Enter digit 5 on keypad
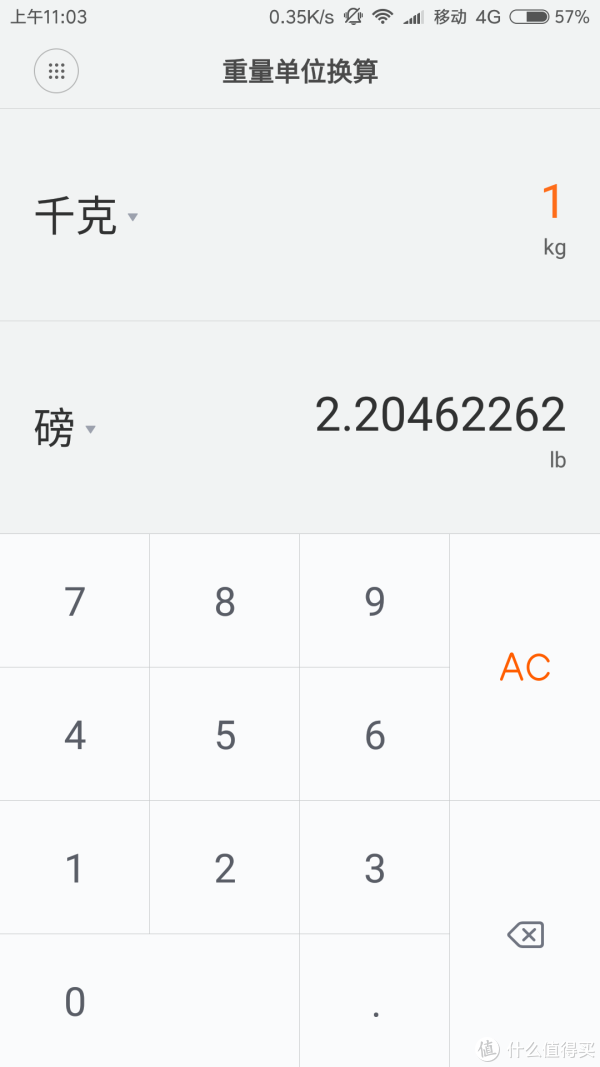The width and height of the screenshot is (600, 1067). coord(224,734)
